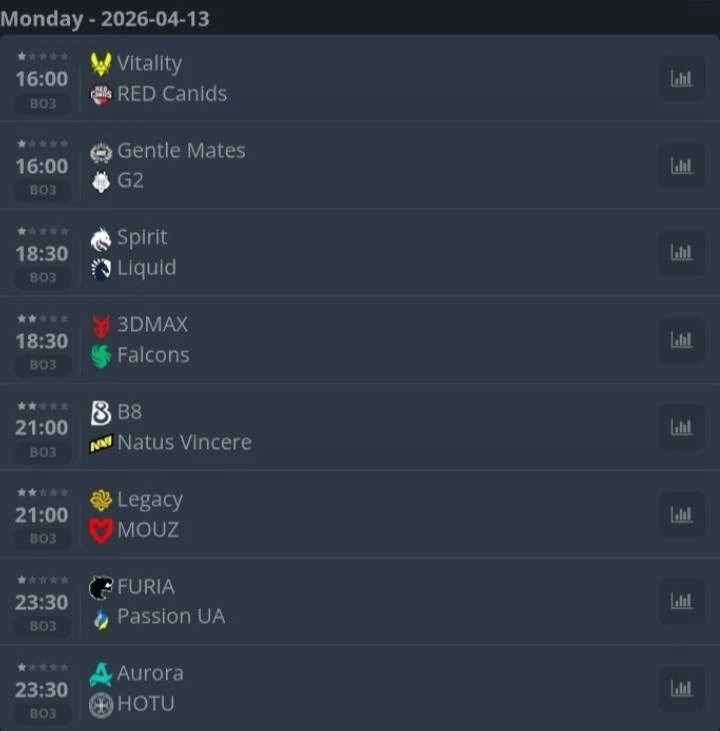The image size is (720, 731).
Task: View stats for FURIA vs Passion UA
Action: (x=681, y=601)
